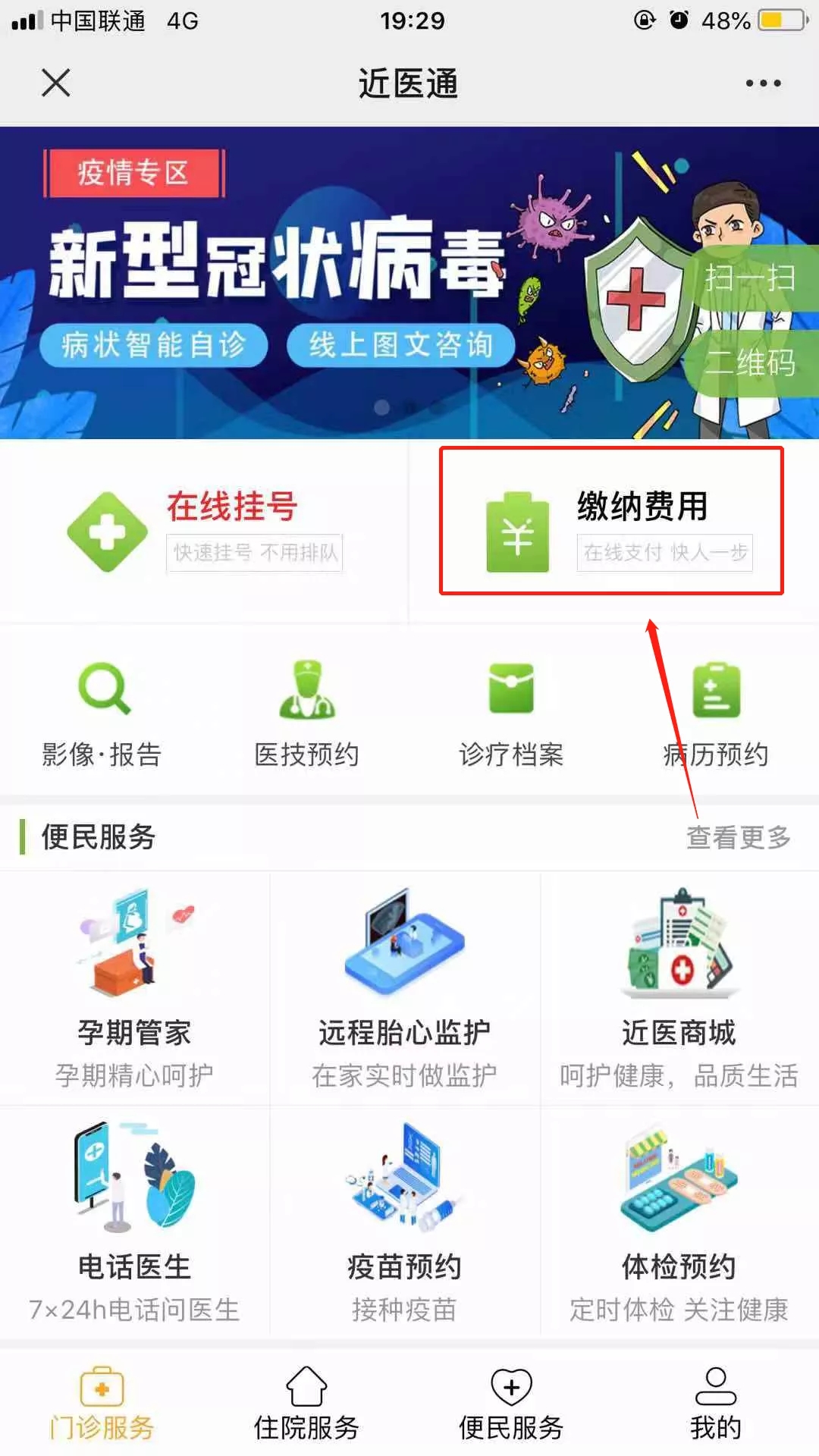Open 线上图文咨询 from the banner
Image resolution: width=819 pixels, height=1456 pixels.
pos(400,345)
